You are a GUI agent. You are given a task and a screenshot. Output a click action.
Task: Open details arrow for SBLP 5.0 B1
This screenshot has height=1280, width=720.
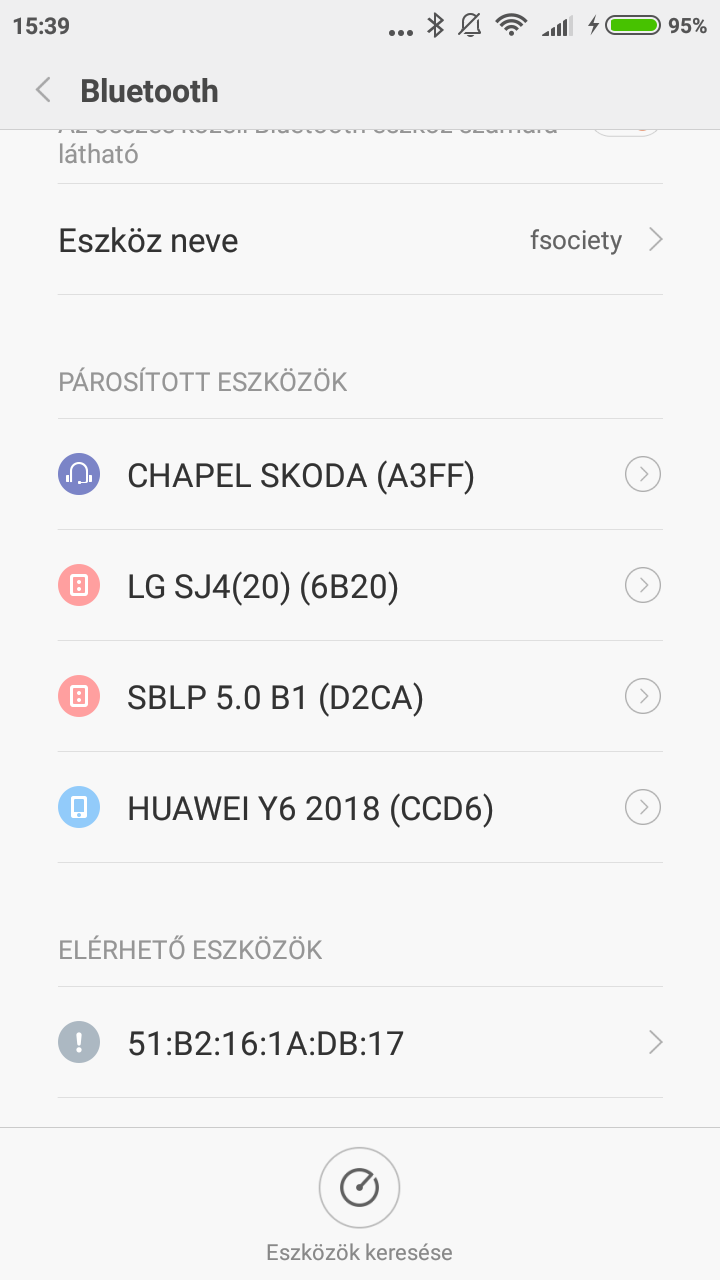click(x=642, y=697)
